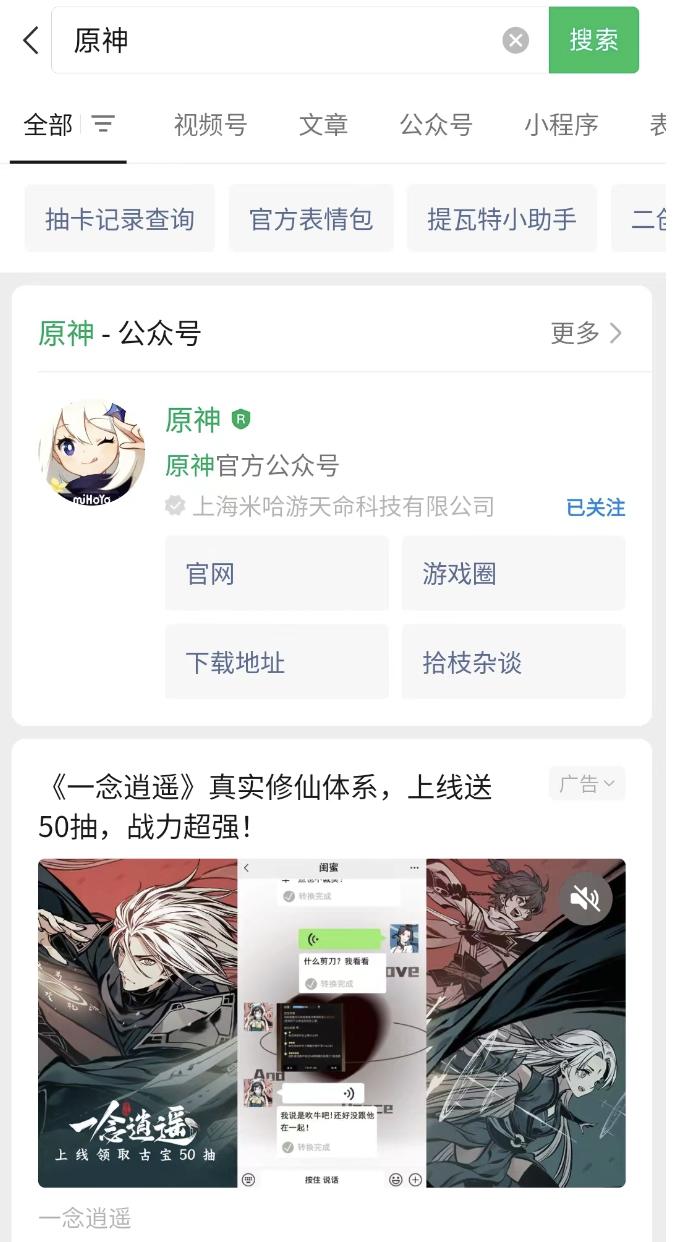
Task: Go back using the top-left arrow
Action: tap(31, 41)
